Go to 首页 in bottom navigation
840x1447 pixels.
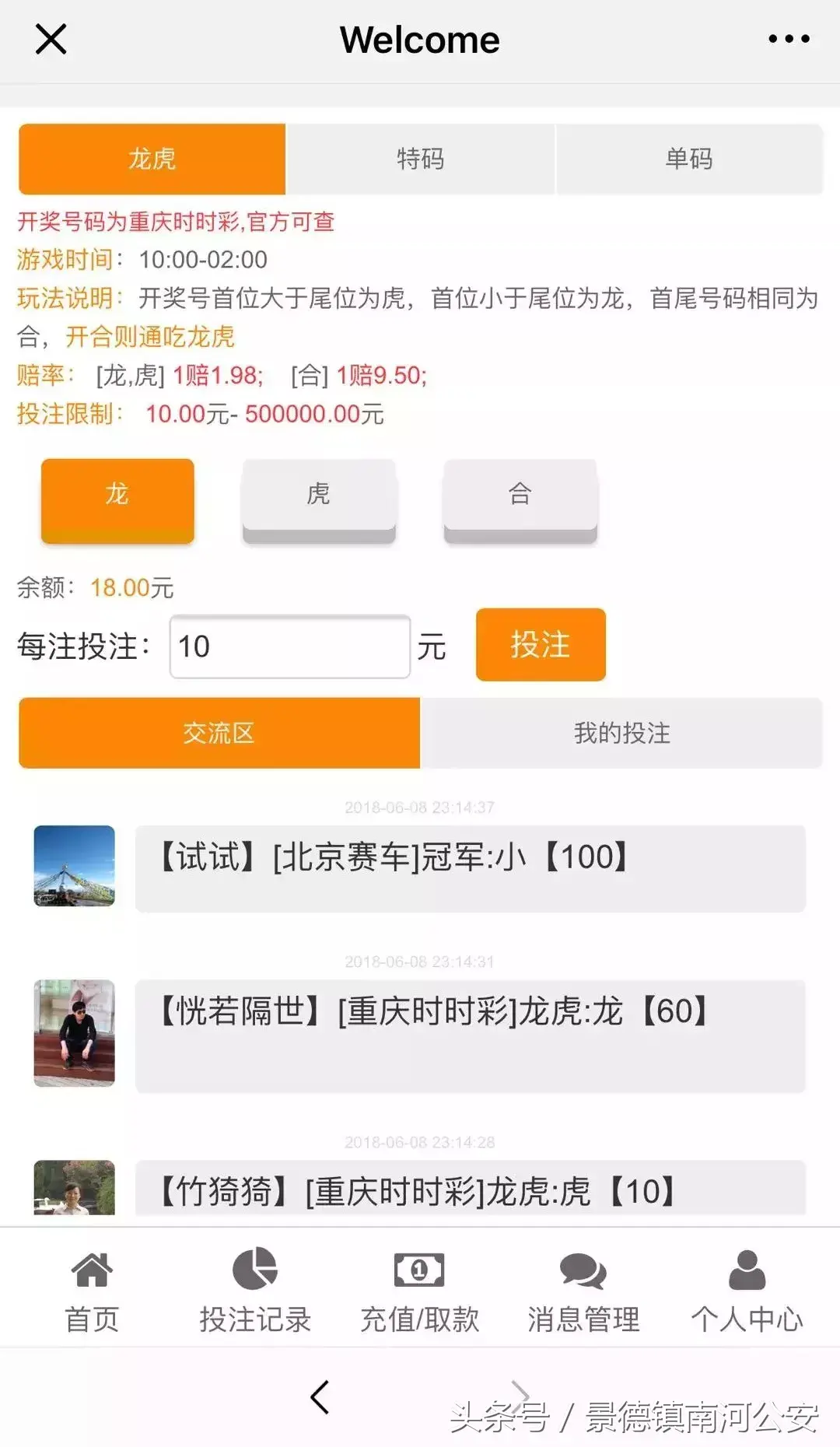pyautogui.click(x=92, y=1291)
